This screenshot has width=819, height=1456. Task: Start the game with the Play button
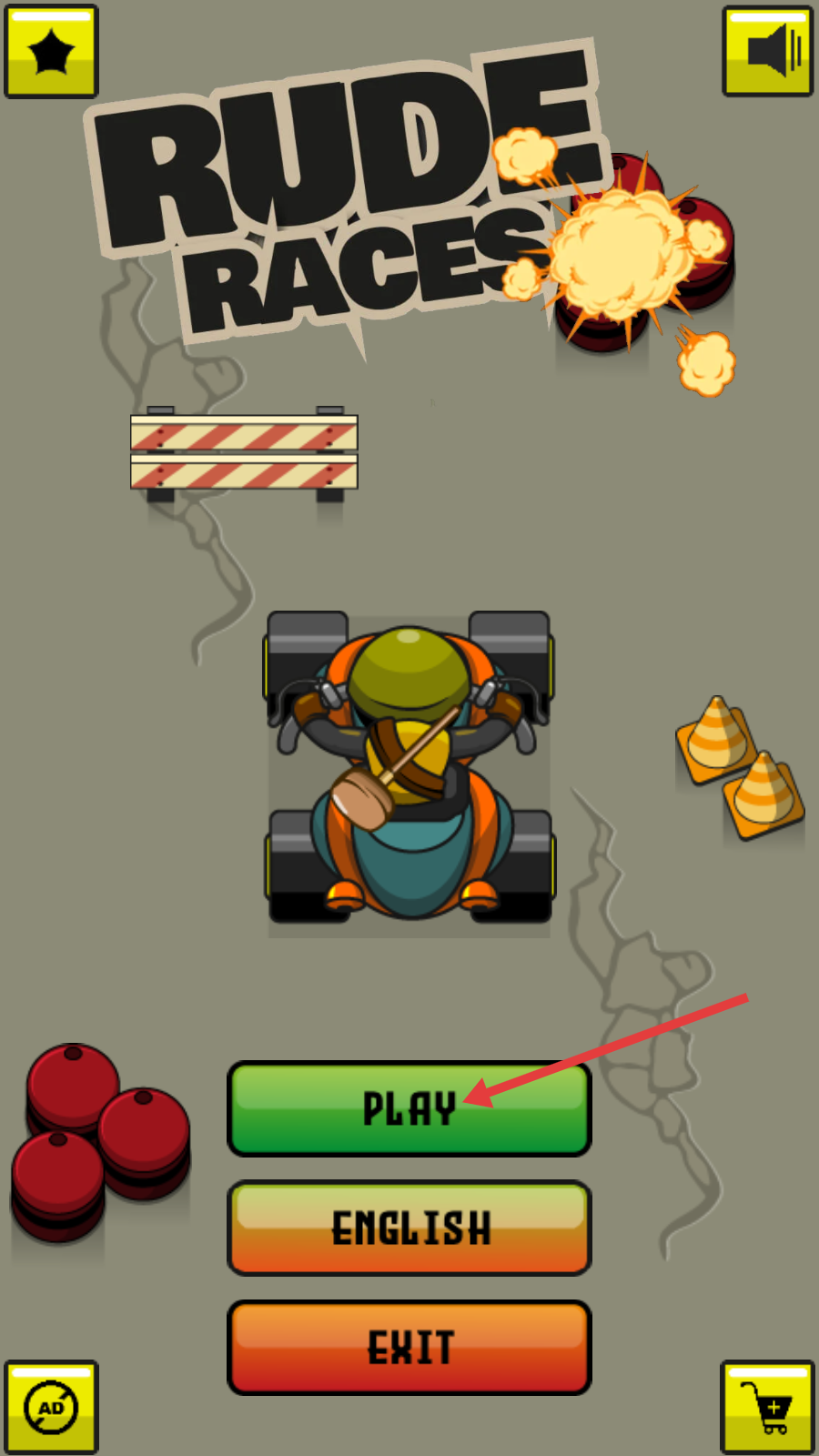tap(409, 1108)
